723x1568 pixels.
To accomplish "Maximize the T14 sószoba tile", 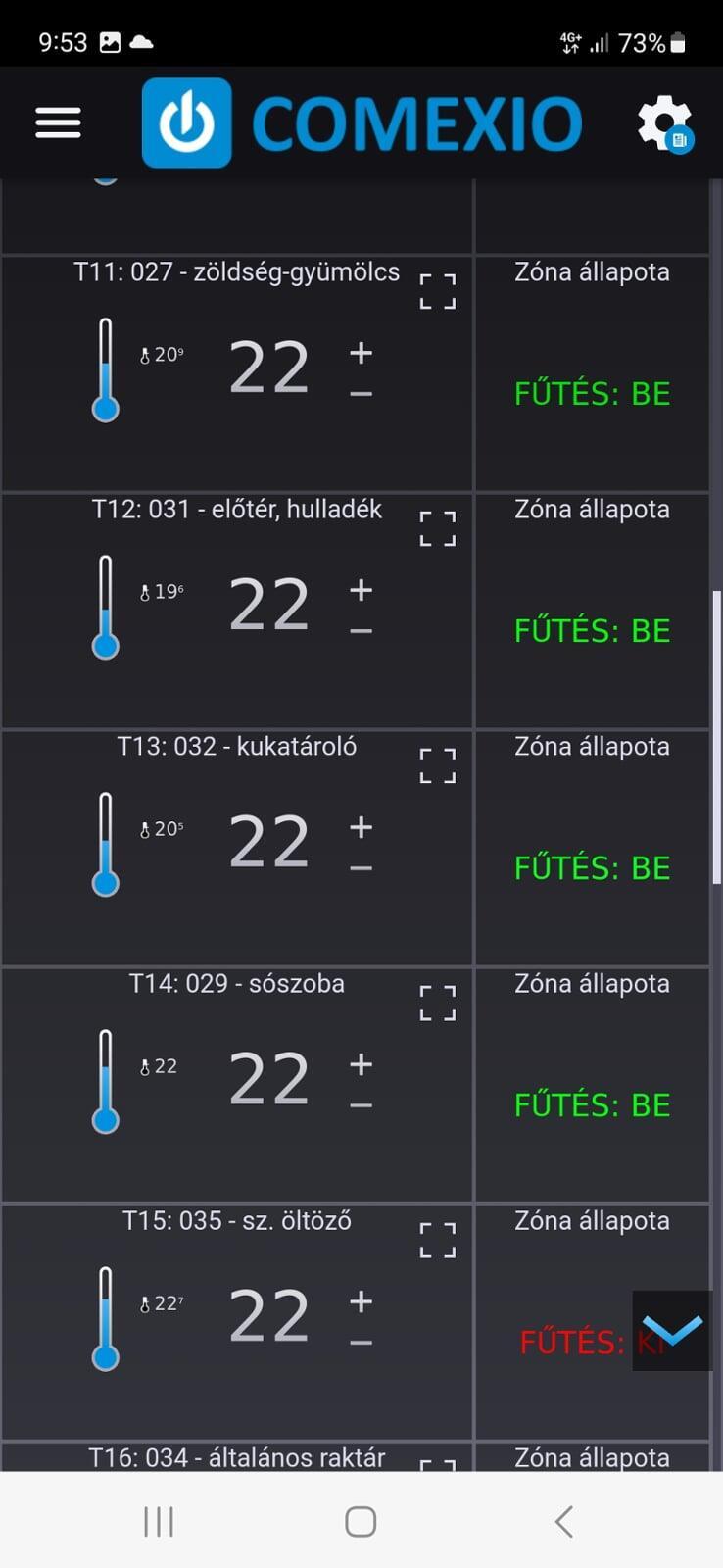I will click(x=438, y=1003).
